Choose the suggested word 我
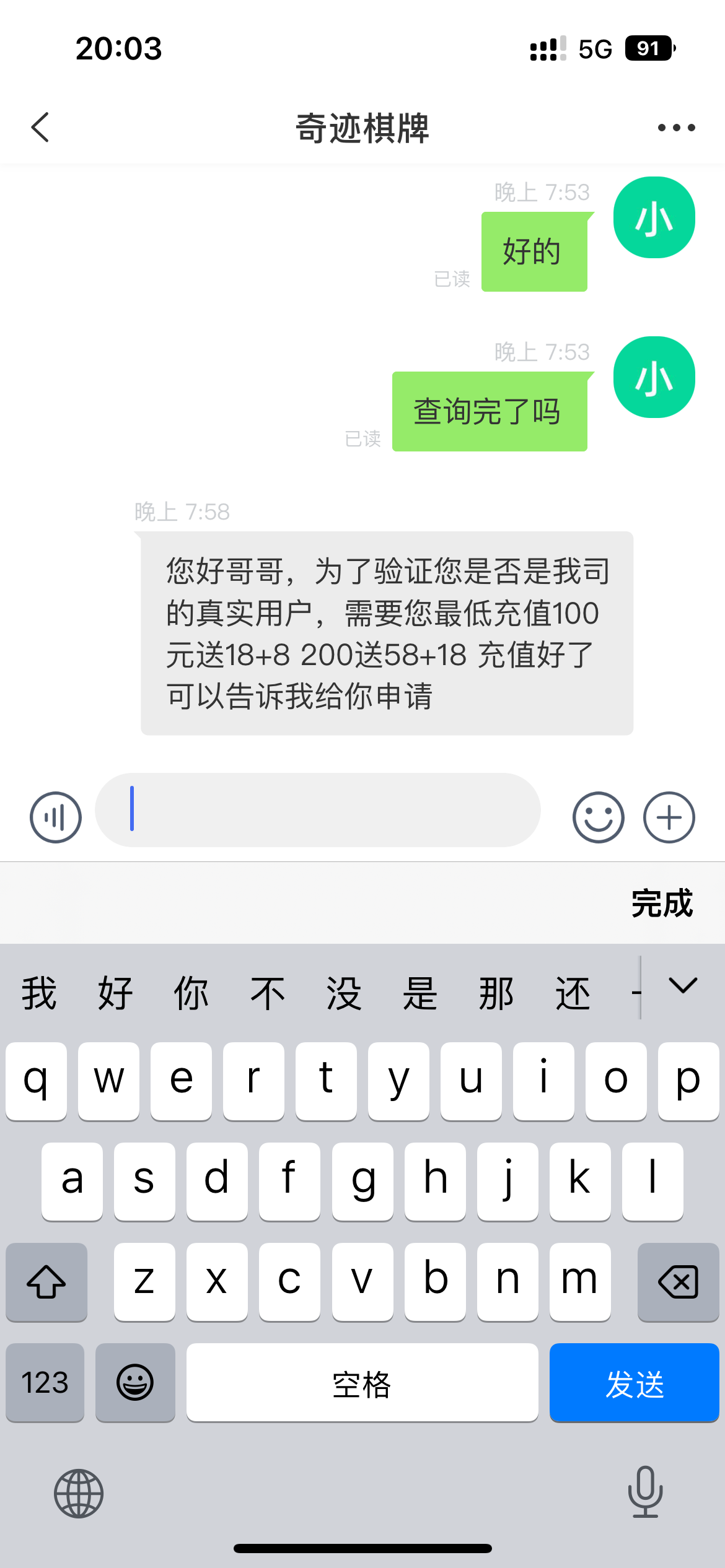This screenshot has height=1568, width=725. 39,993
